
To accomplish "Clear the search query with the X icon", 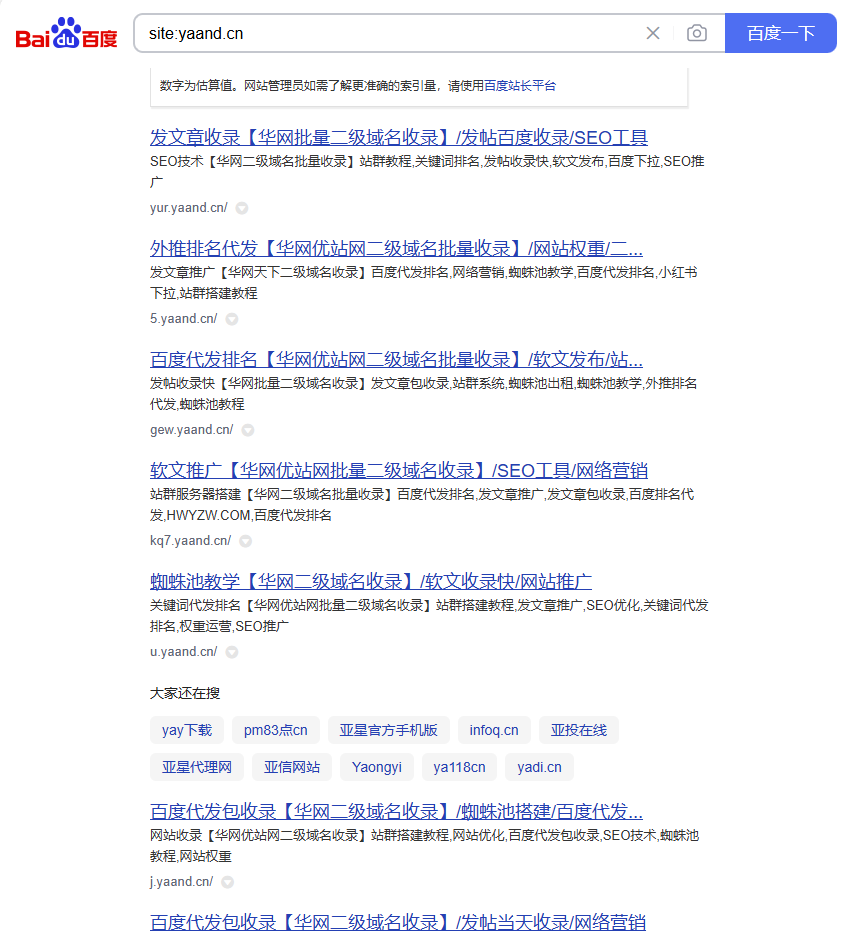I will (653, 33).
